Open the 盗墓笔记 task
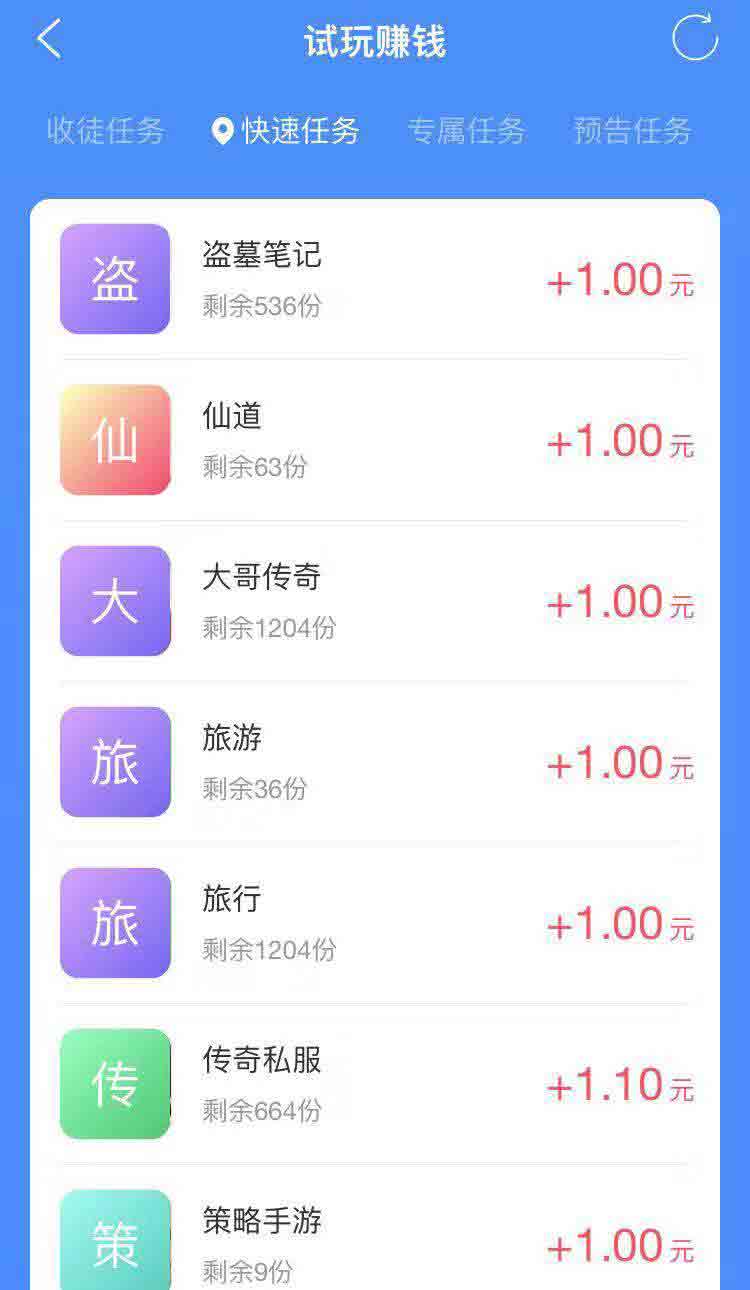750x1290 pixels. 375,279
